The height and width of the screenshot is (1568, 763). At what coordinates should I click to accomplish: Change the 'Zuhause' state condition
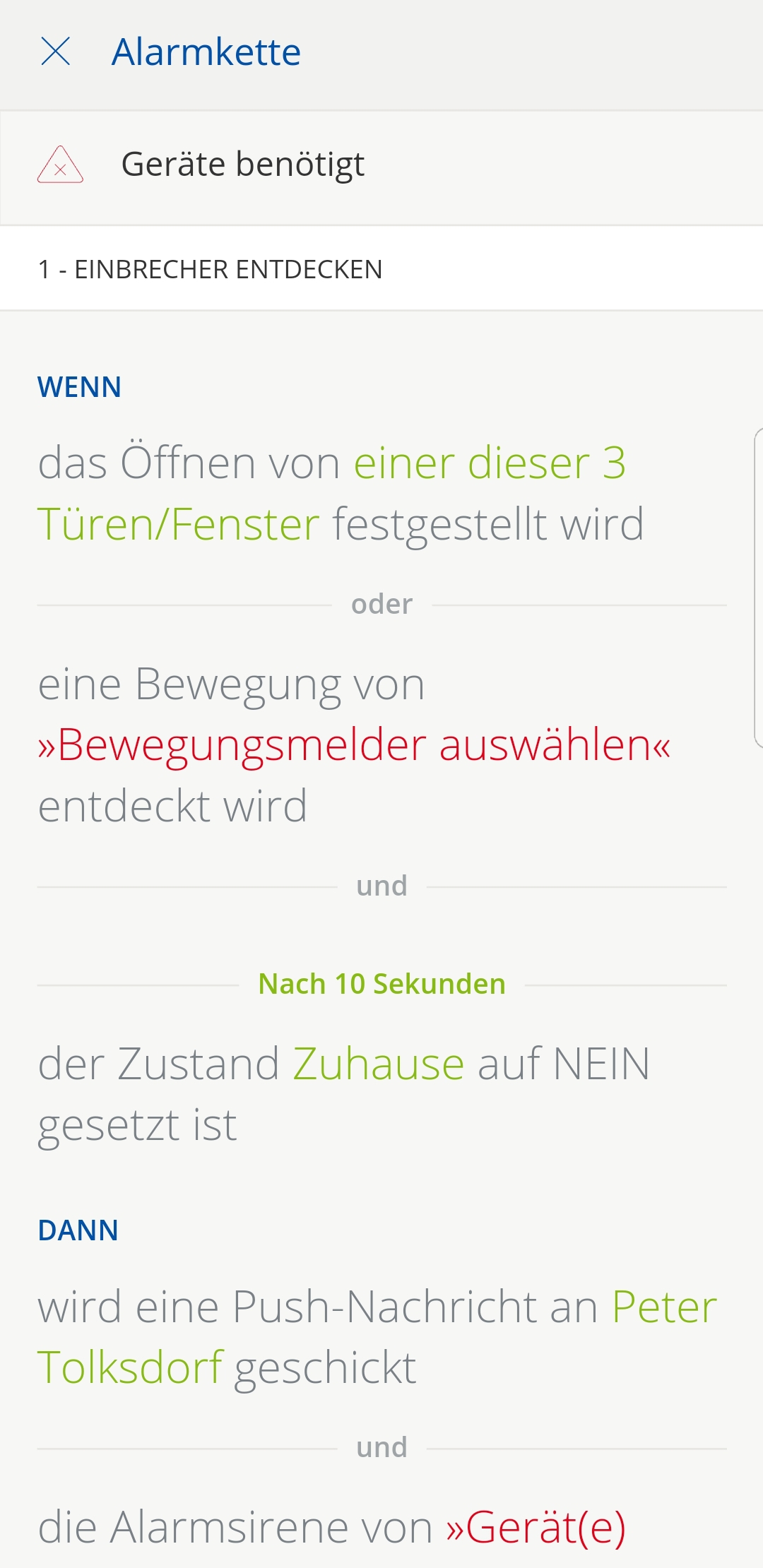(379, 1064)
